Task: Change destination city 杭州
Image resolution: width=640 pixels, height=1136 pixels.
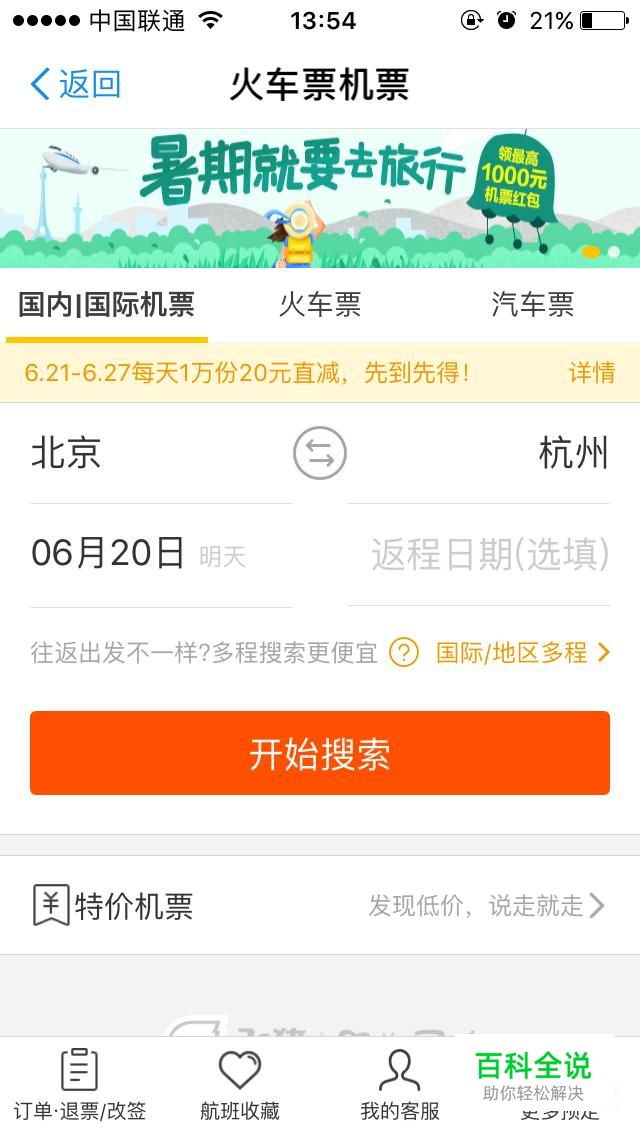Action: pyautogui.click(x=478, y=454)
